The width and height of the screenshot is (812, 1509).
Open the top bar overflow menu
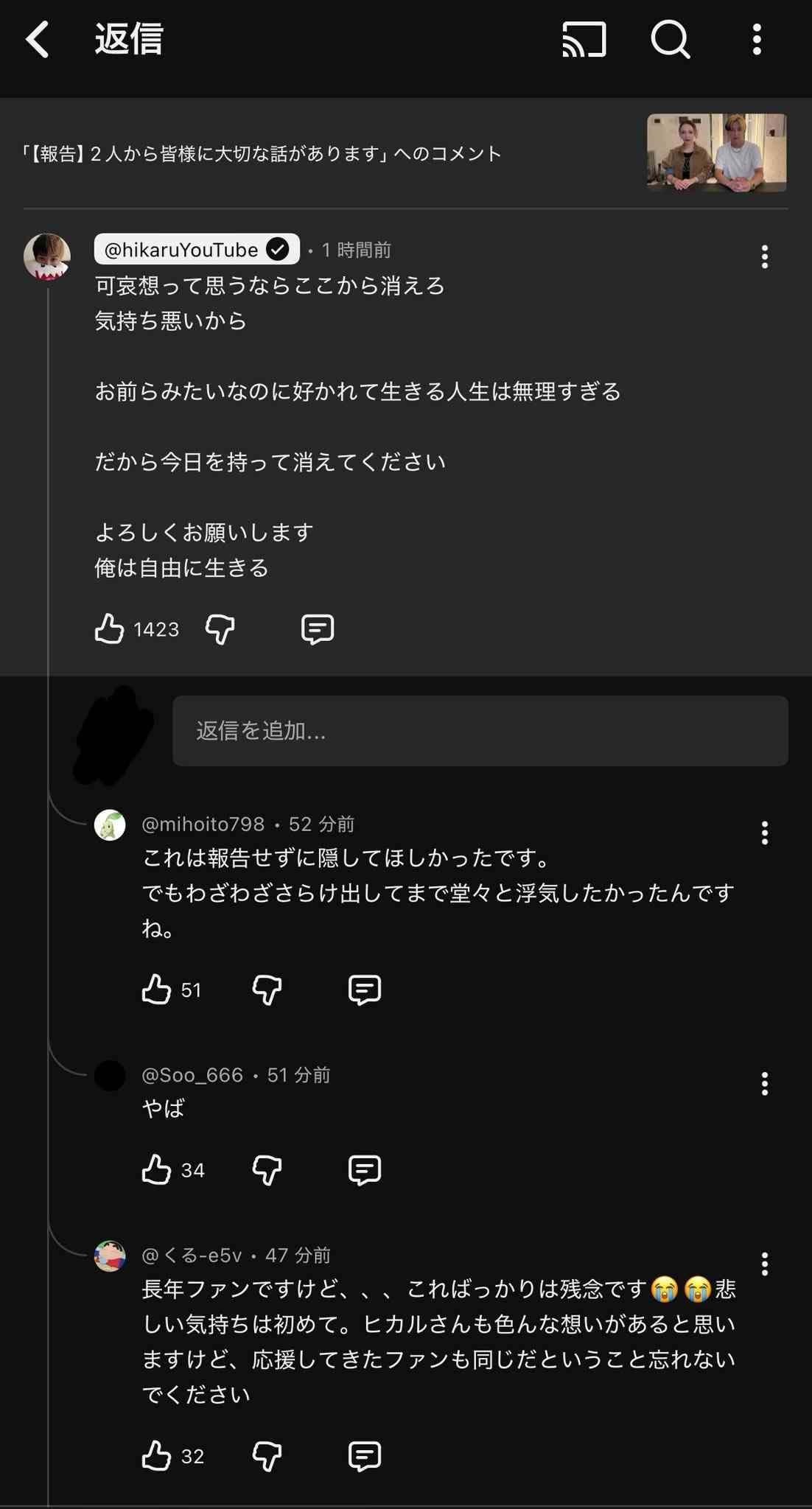(757, 39)
